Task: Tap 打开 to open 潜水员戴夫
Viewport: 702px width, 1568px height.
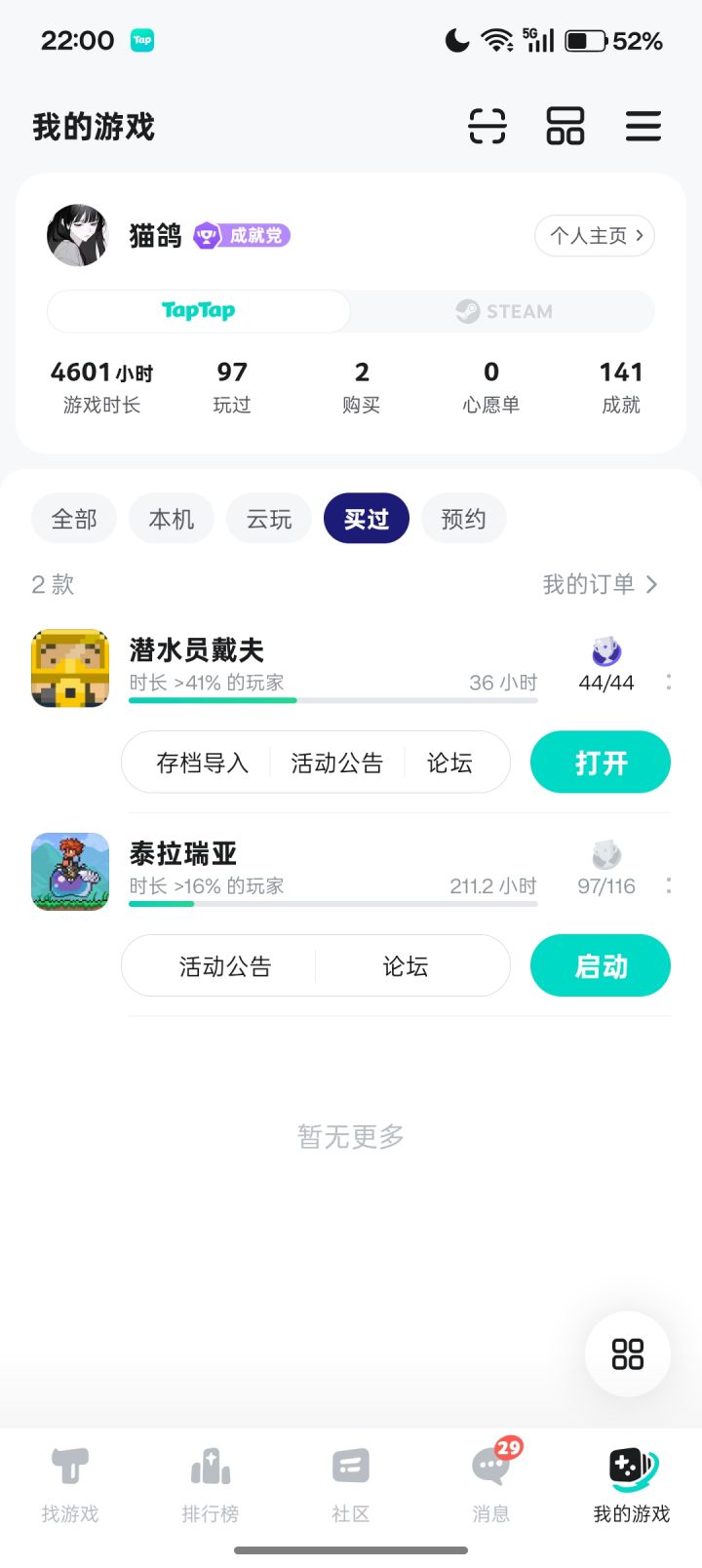Action: point(601,763)
